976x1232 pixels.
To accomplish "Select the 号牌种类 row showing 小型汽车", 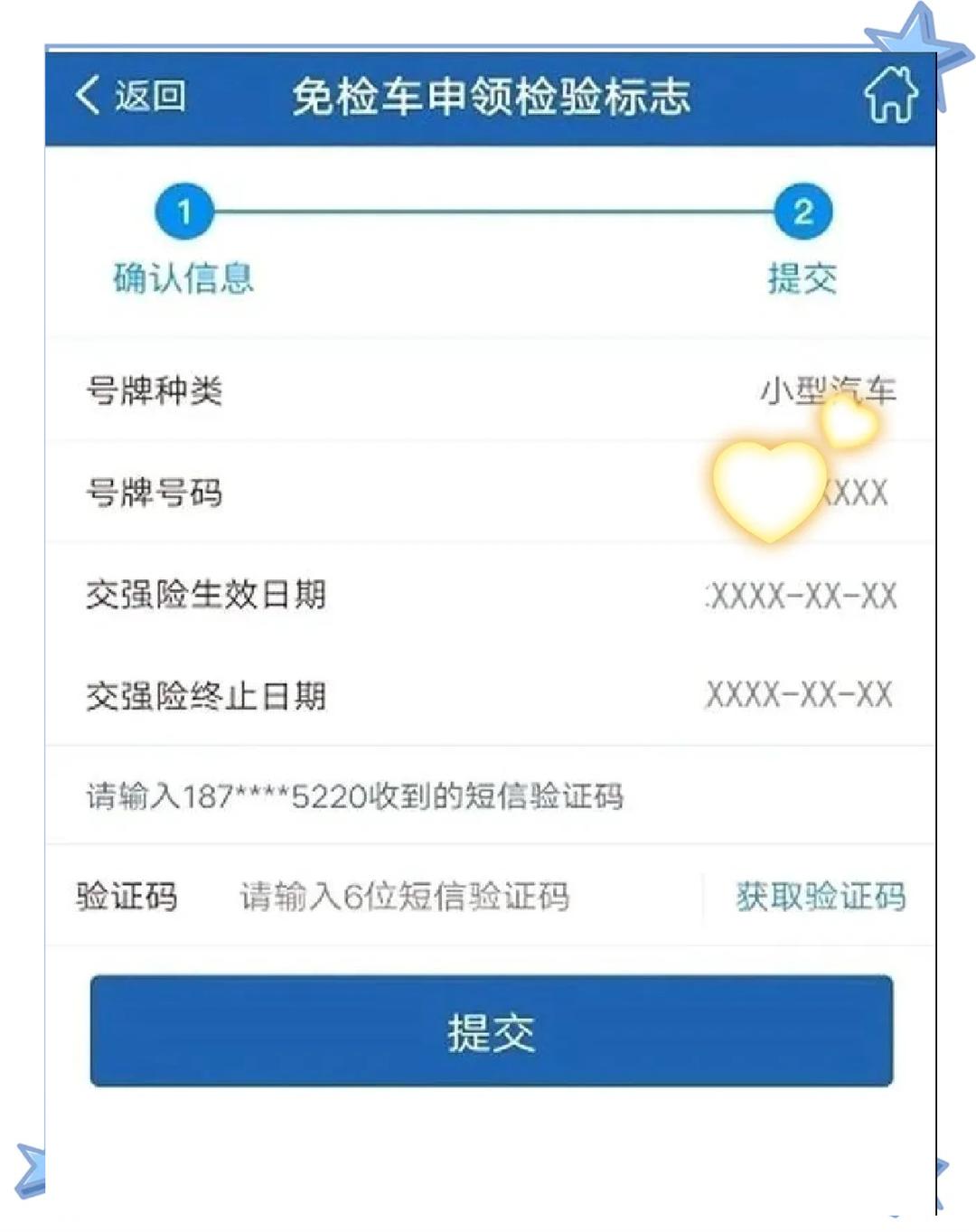I will 488,390.
